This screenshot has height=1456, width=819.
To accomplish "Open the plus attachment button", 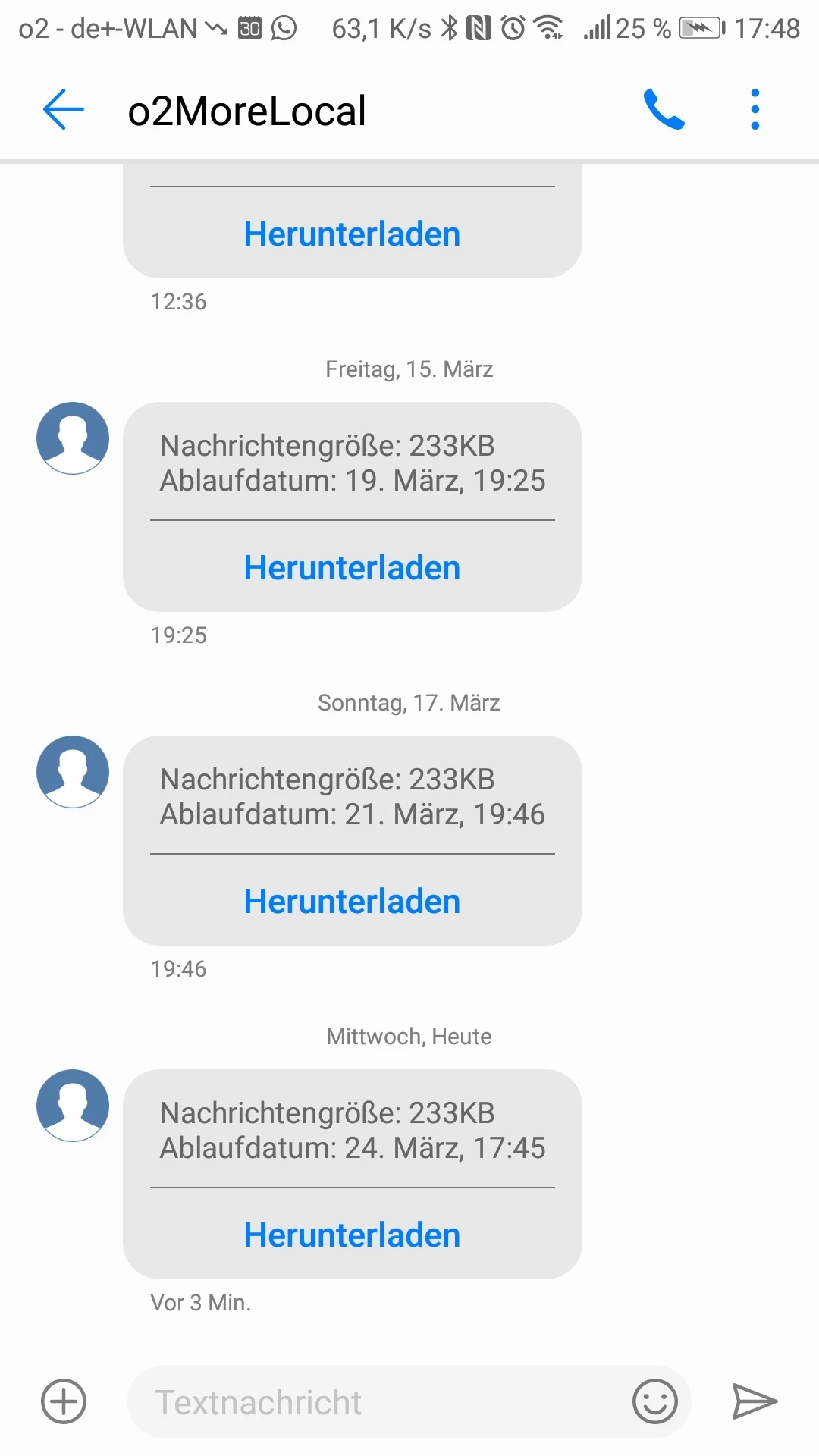I will (64, 1401).
